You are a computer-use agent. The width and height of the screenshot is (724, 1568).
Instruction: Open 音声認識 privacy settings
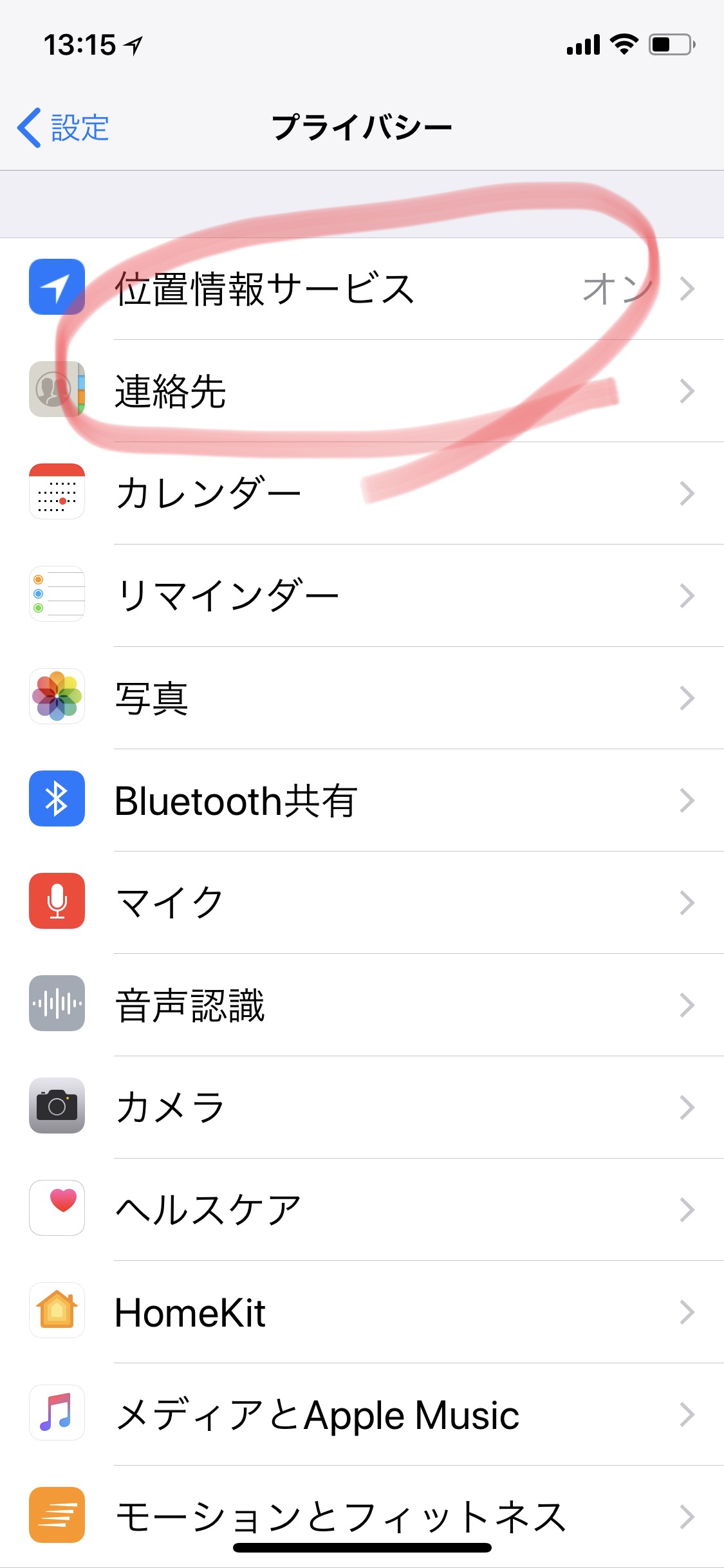click(362, 1005)
